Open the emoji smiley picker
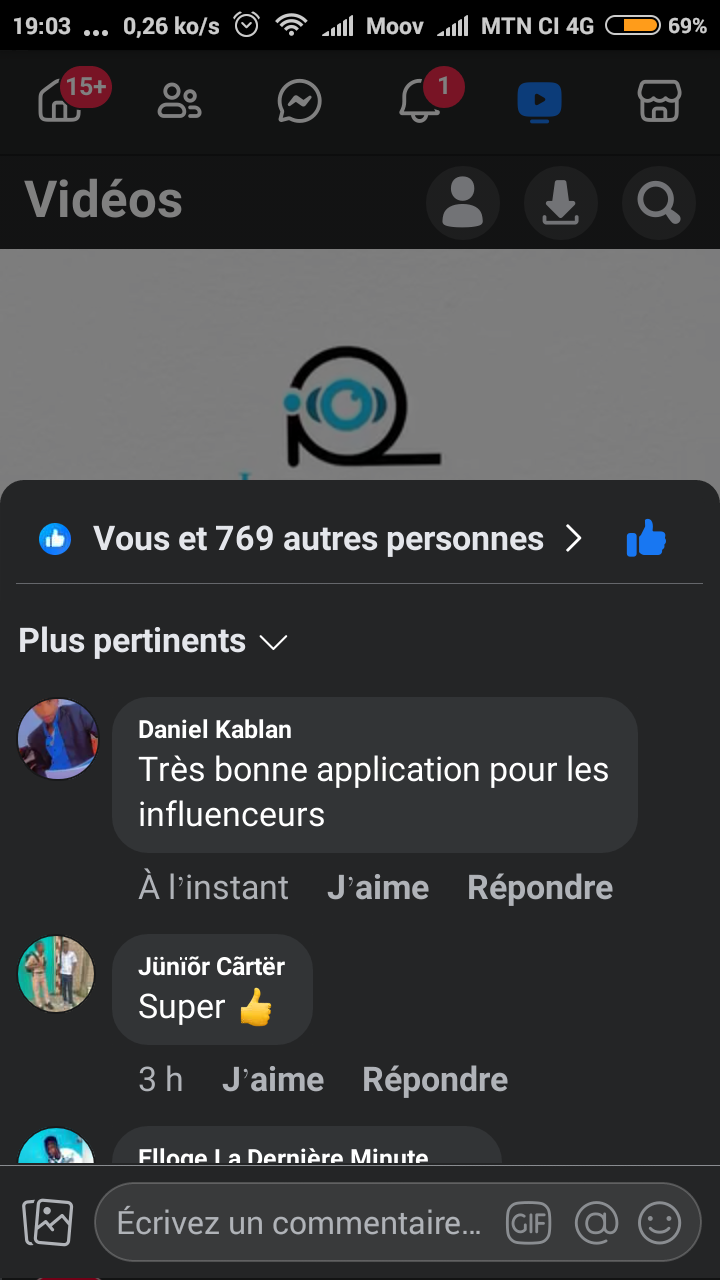This screenshot has width=720, height=1280. [659, 1222]
